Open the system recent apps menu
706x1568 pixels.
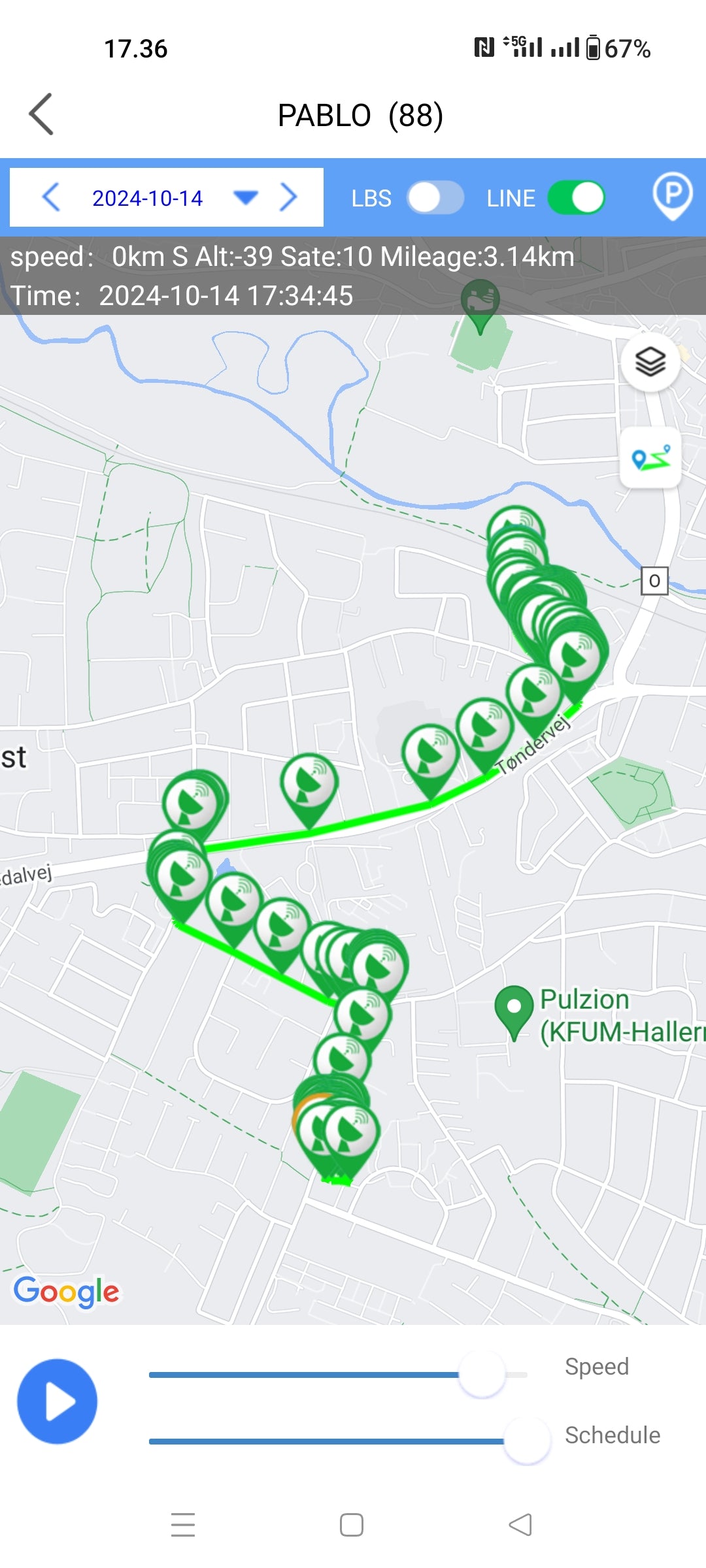coord(183,1525)
